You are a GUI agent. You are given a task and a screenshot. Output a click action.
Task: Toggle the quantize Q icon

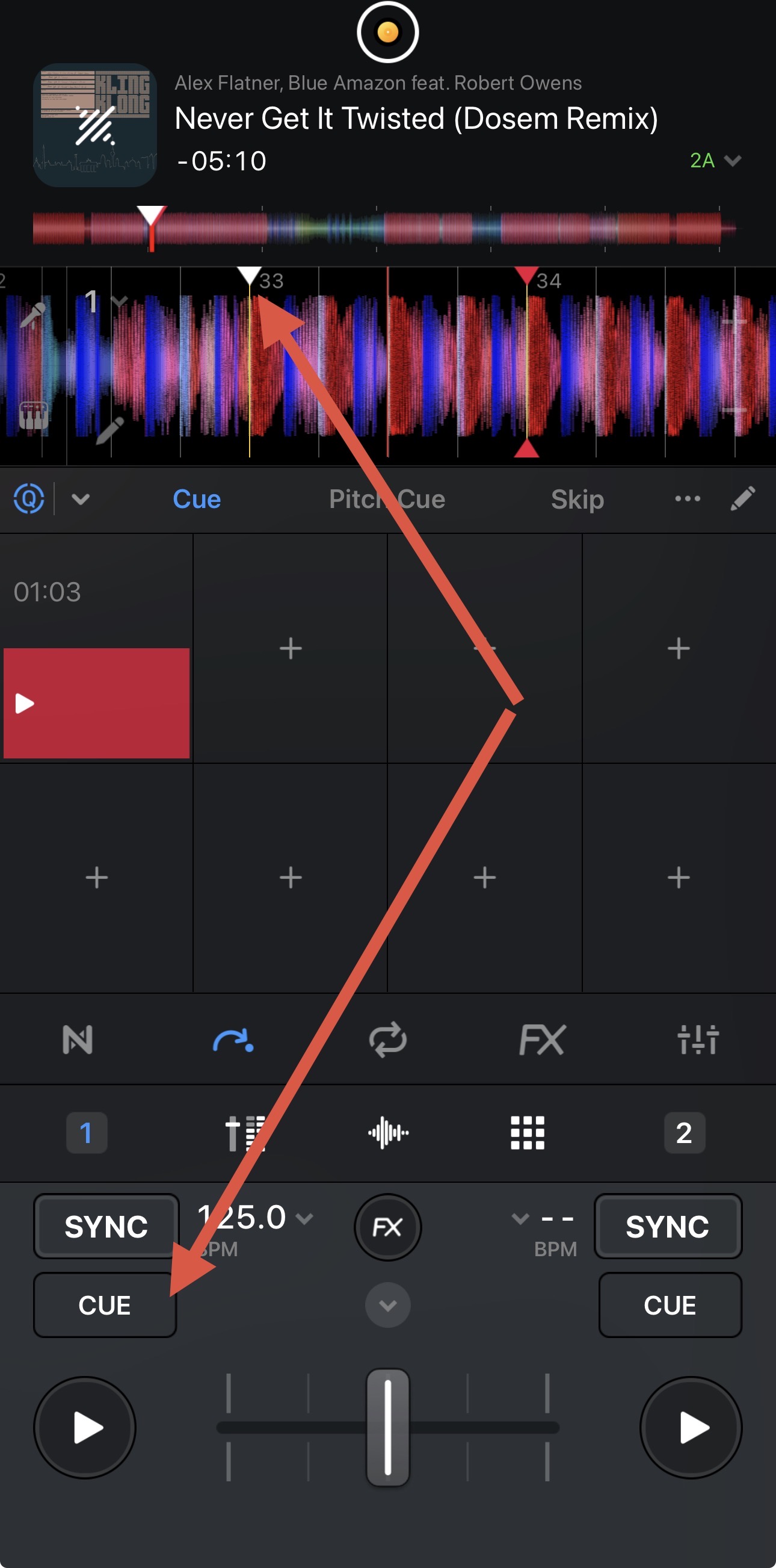[29, 499]
